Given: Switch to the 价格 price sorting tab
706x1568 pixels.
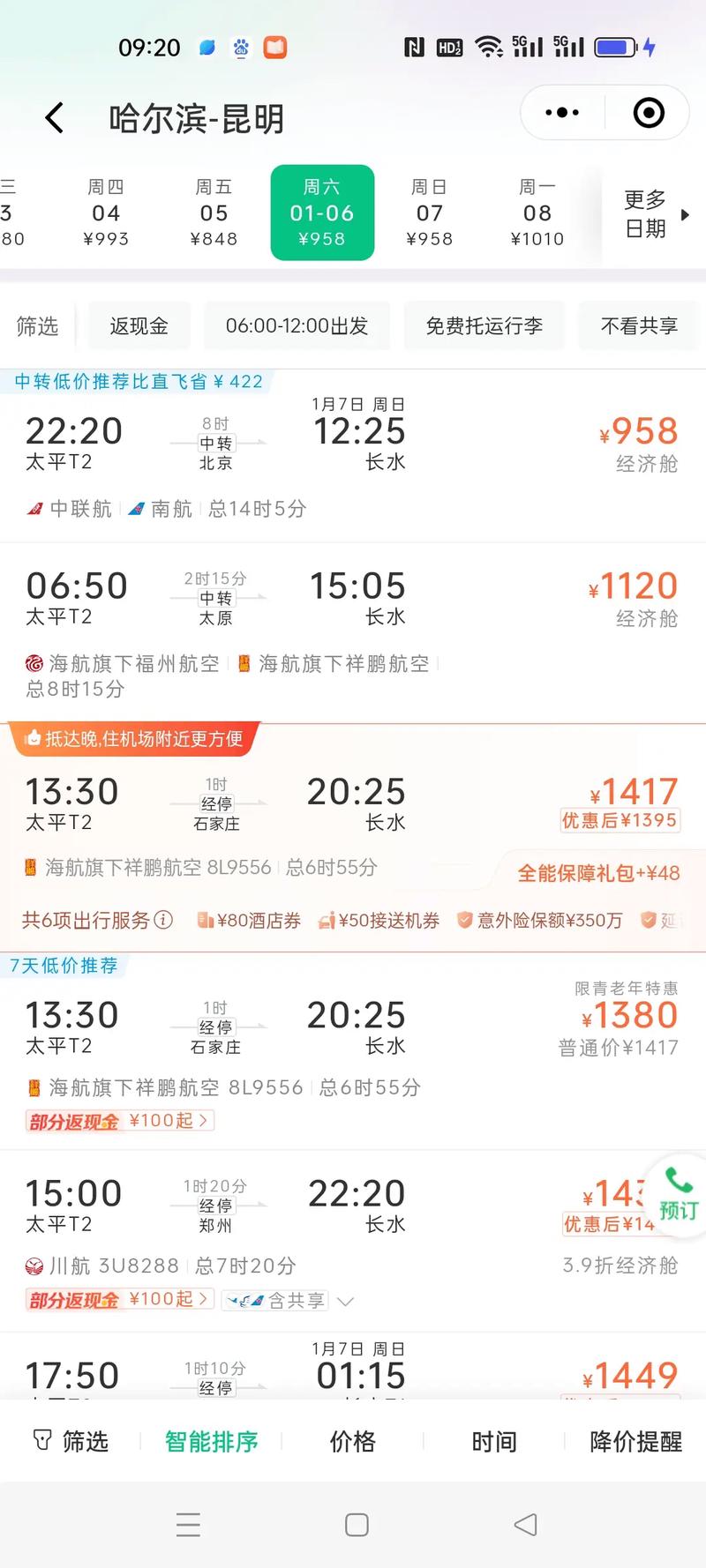Looking at the screenshot, I should tap(352, 1441).
